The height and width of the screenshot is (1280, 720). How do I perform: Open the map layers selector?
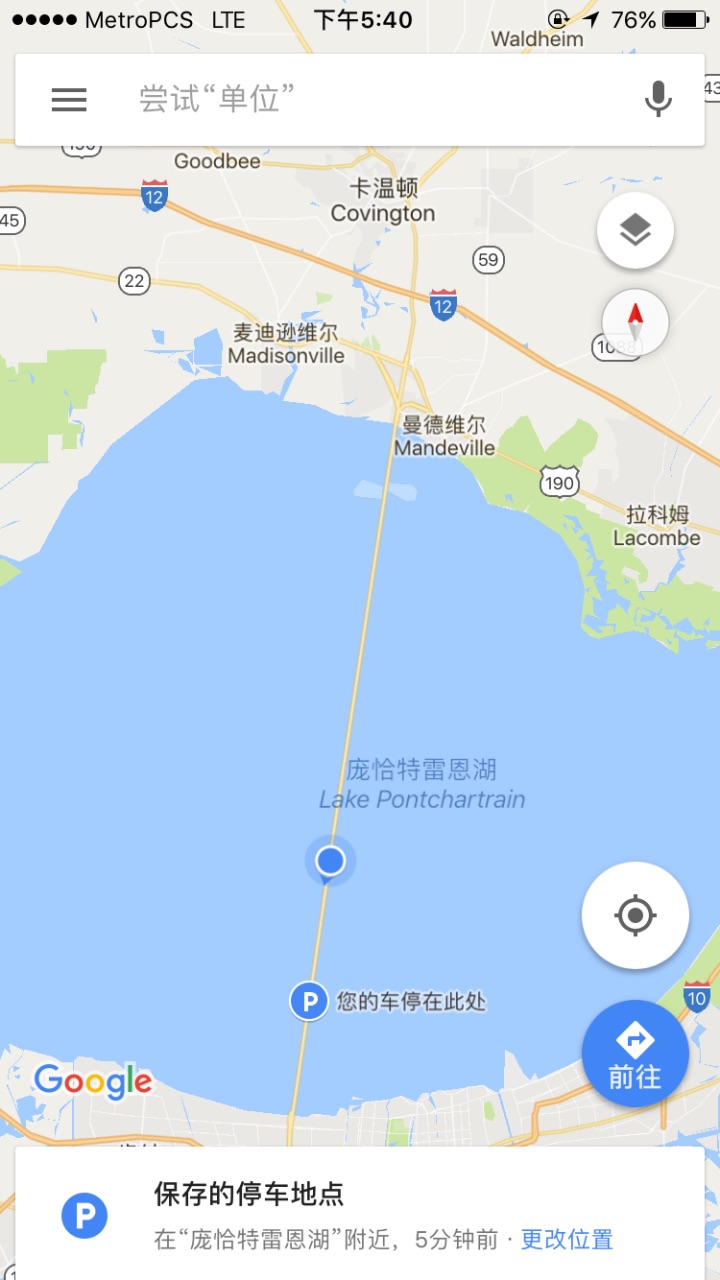635,231
